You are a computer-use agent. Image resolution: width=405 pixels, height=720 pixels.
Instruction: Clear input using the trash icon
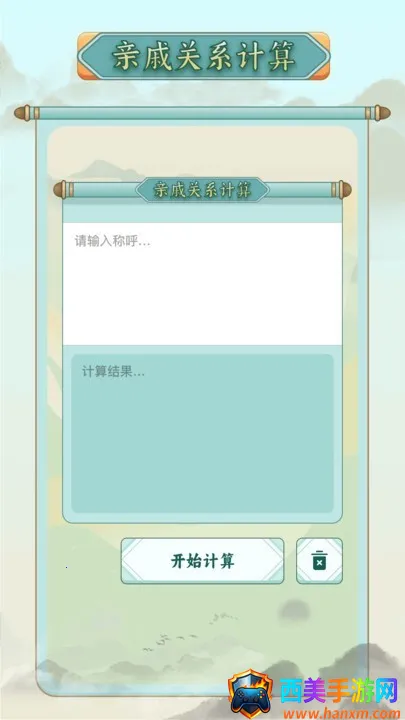[319, 561]
